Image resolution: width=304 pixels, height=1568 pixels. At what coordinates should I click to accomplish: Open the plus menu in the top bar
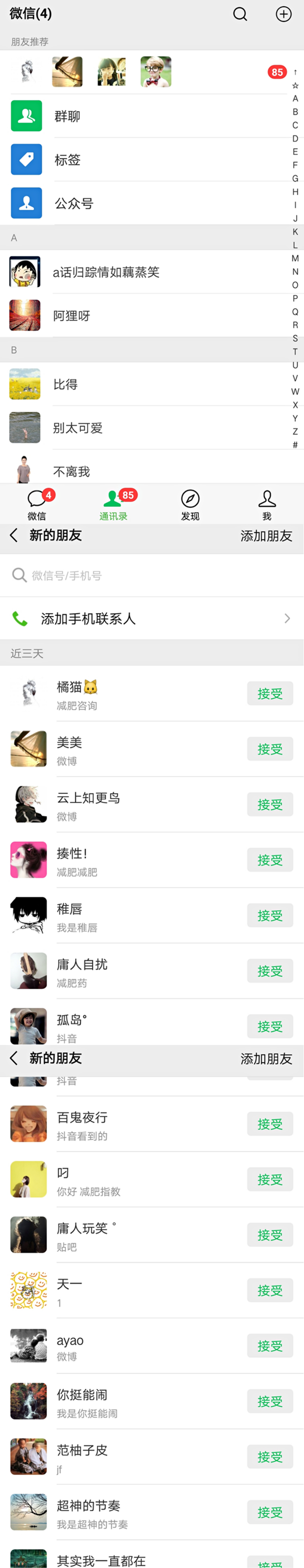tap(283, 14)
